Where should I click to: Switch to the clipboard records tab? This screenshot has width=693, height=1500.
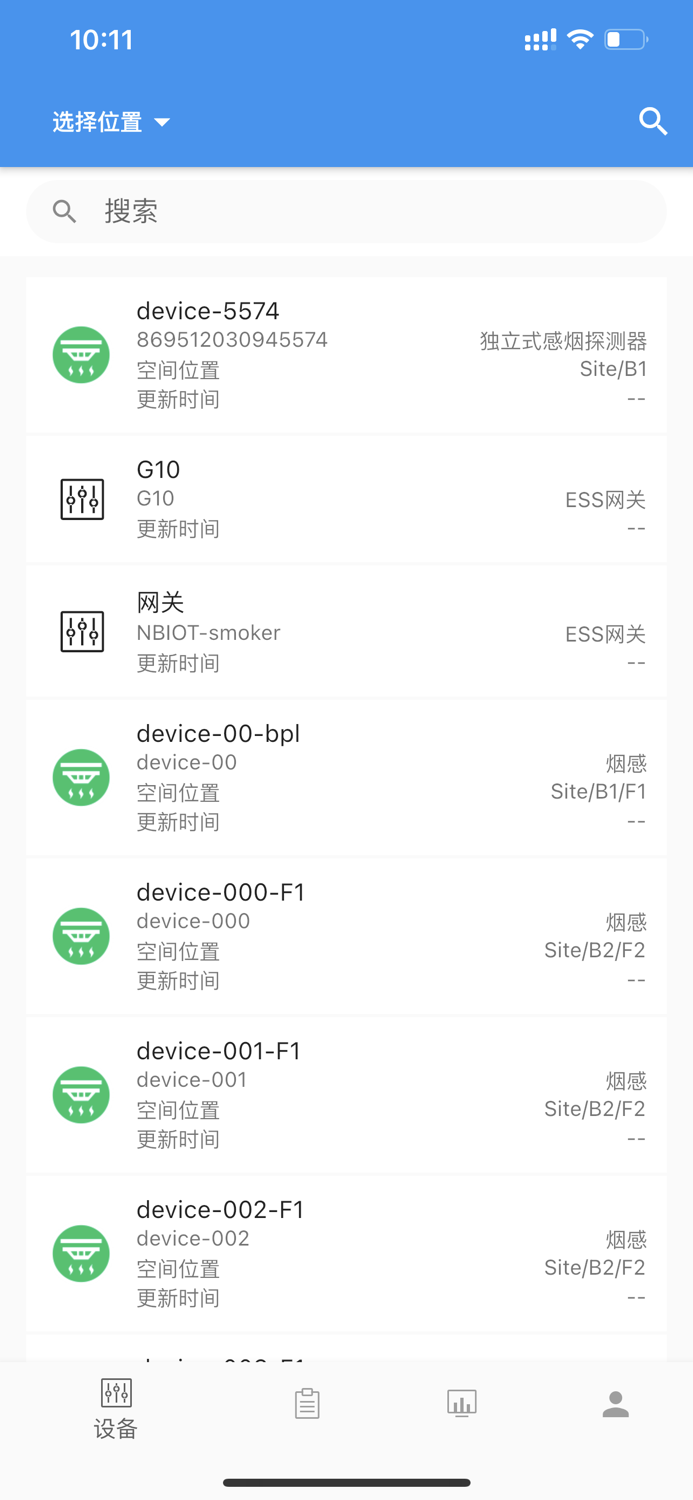(x=307, y=1404)
